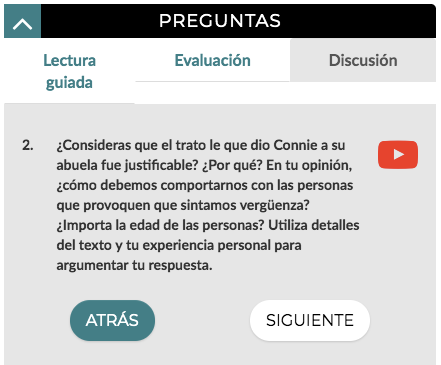Go back with the Atrás button
Viewport: 441px width, 365px height.
[112, 320]
